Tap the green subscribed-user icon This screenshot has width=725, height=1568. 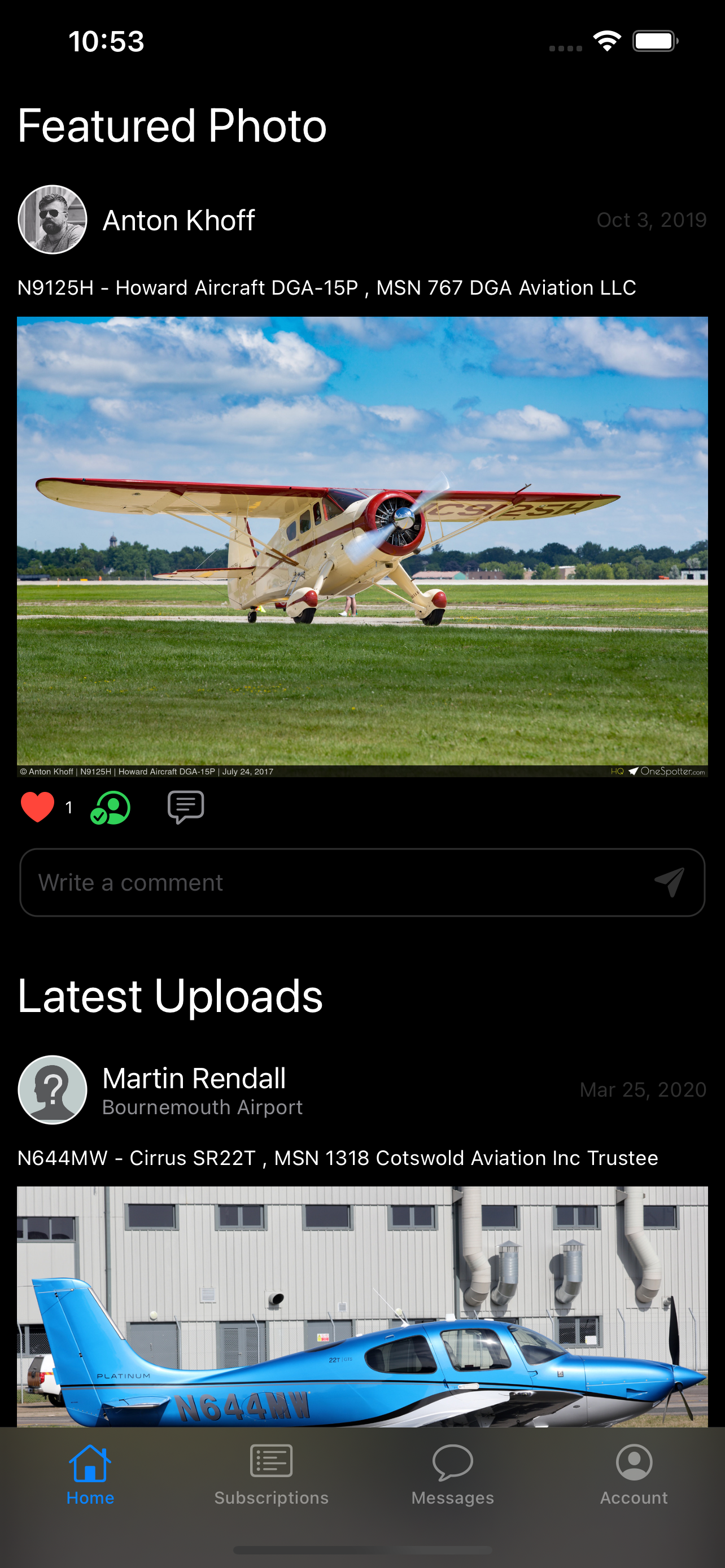click(110, 807)
